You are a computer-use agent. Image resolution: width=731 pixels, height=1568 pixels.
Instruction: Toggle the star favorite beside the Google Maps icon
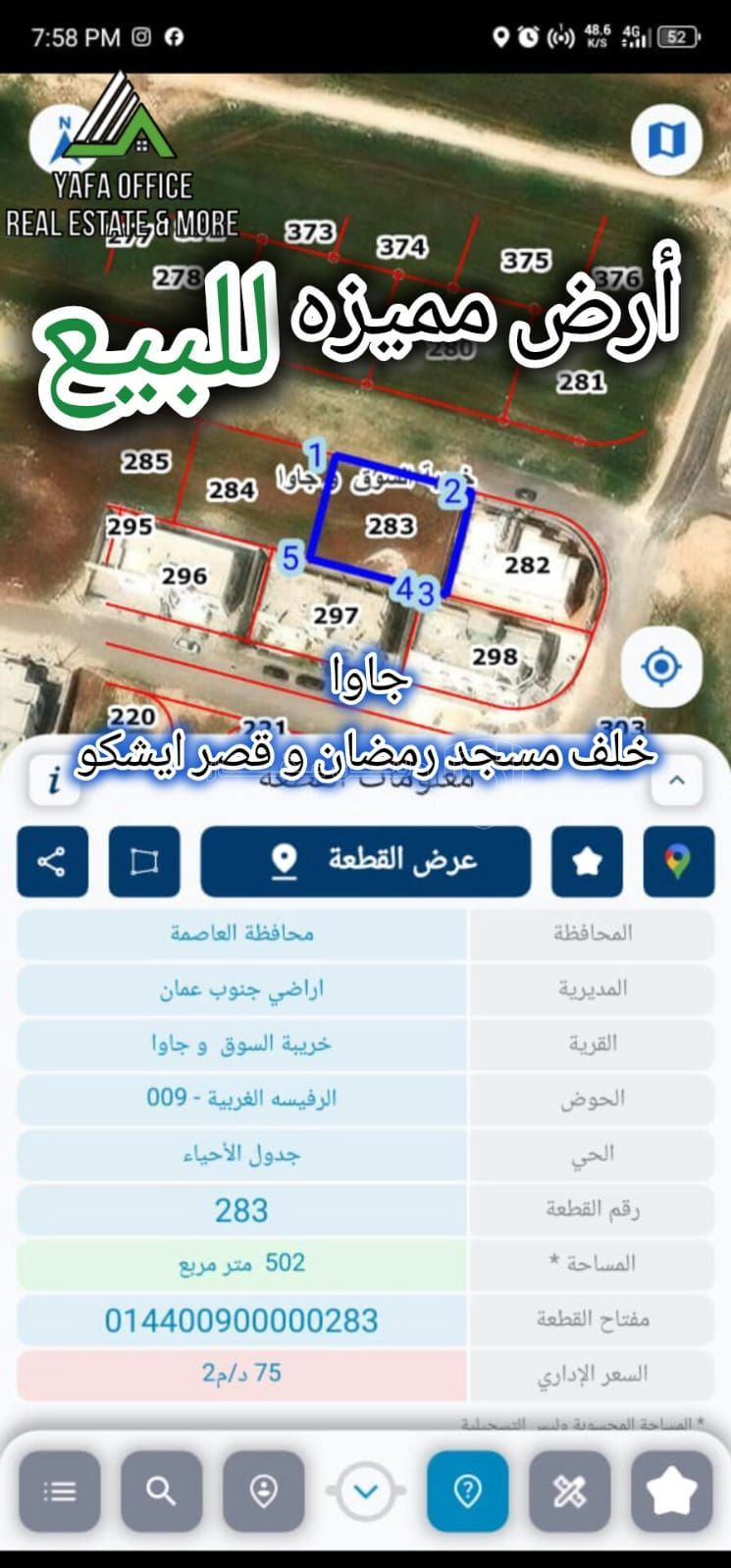tap(587, 862)
